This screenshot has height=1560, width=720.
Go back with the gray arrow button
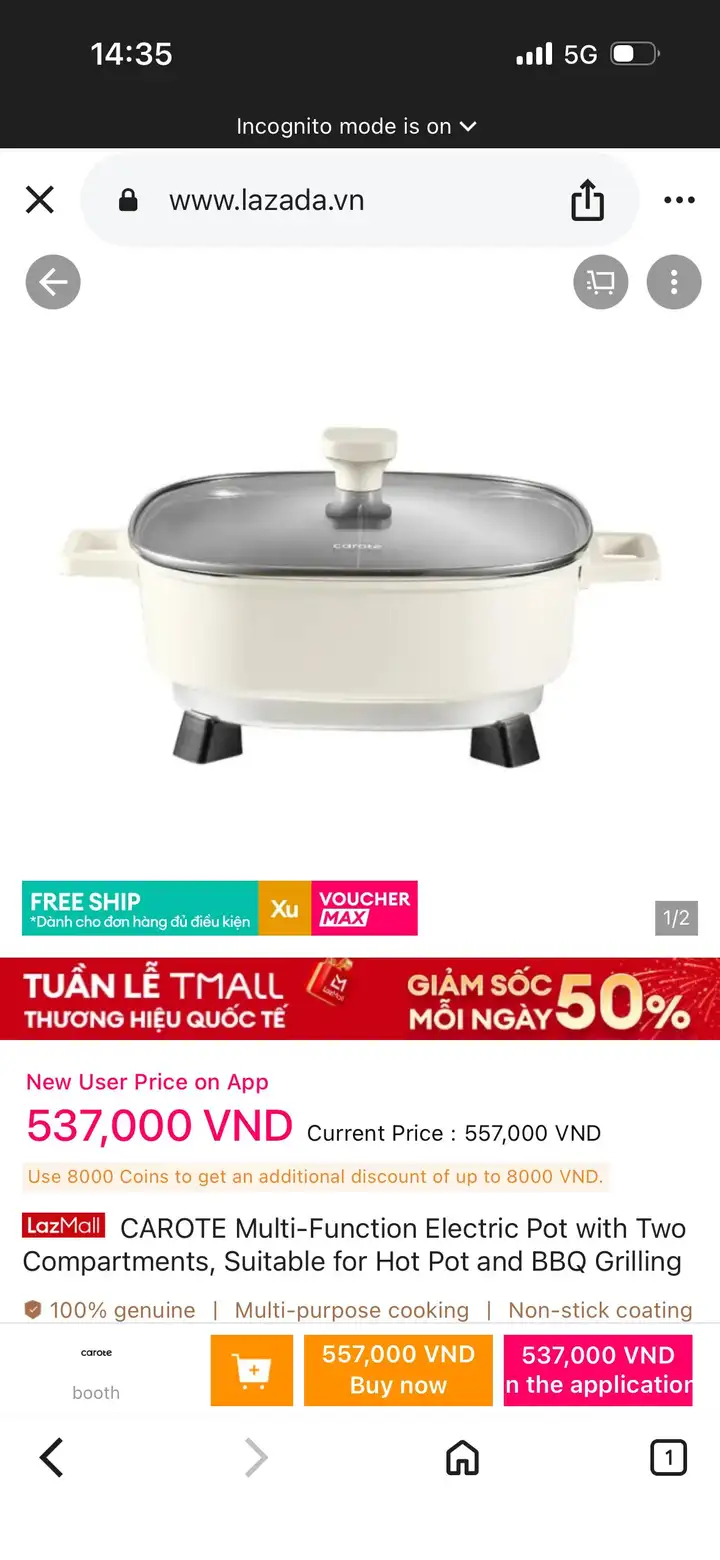click(x=53, y=283)
